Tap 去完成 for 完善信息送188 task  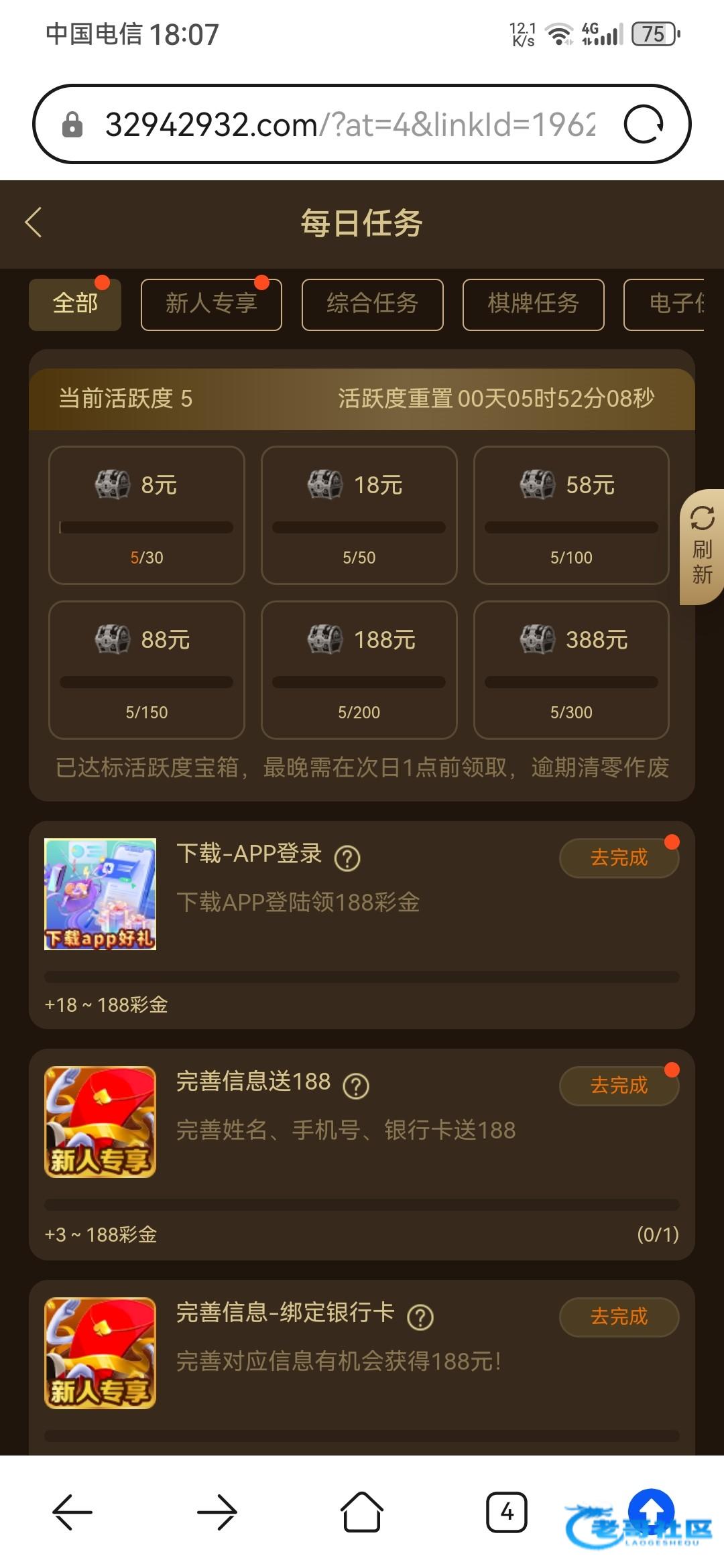tap(619, 1086)
